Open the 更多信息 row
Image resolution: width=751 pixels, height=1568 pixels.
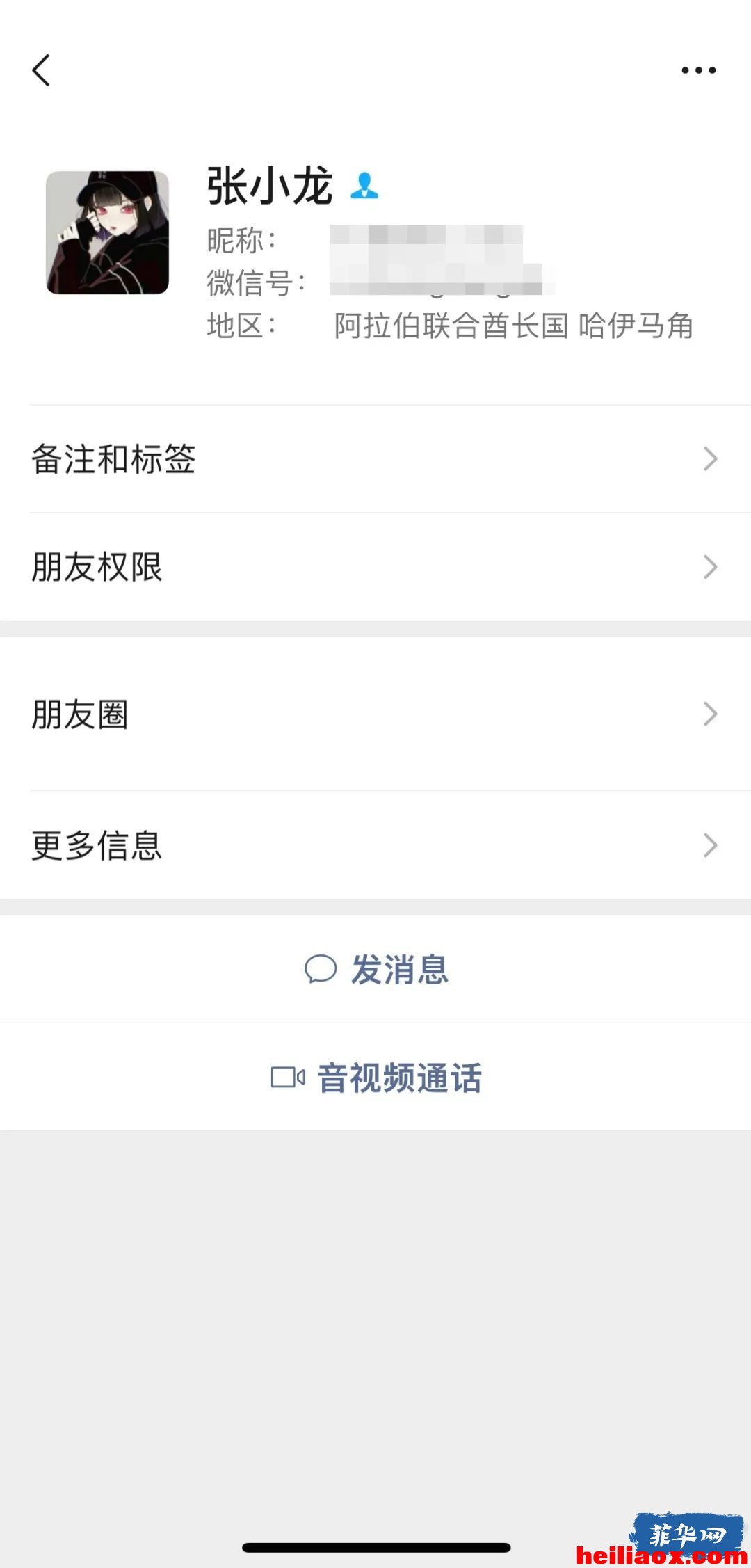pyautogui.click(x=375, y=845)
